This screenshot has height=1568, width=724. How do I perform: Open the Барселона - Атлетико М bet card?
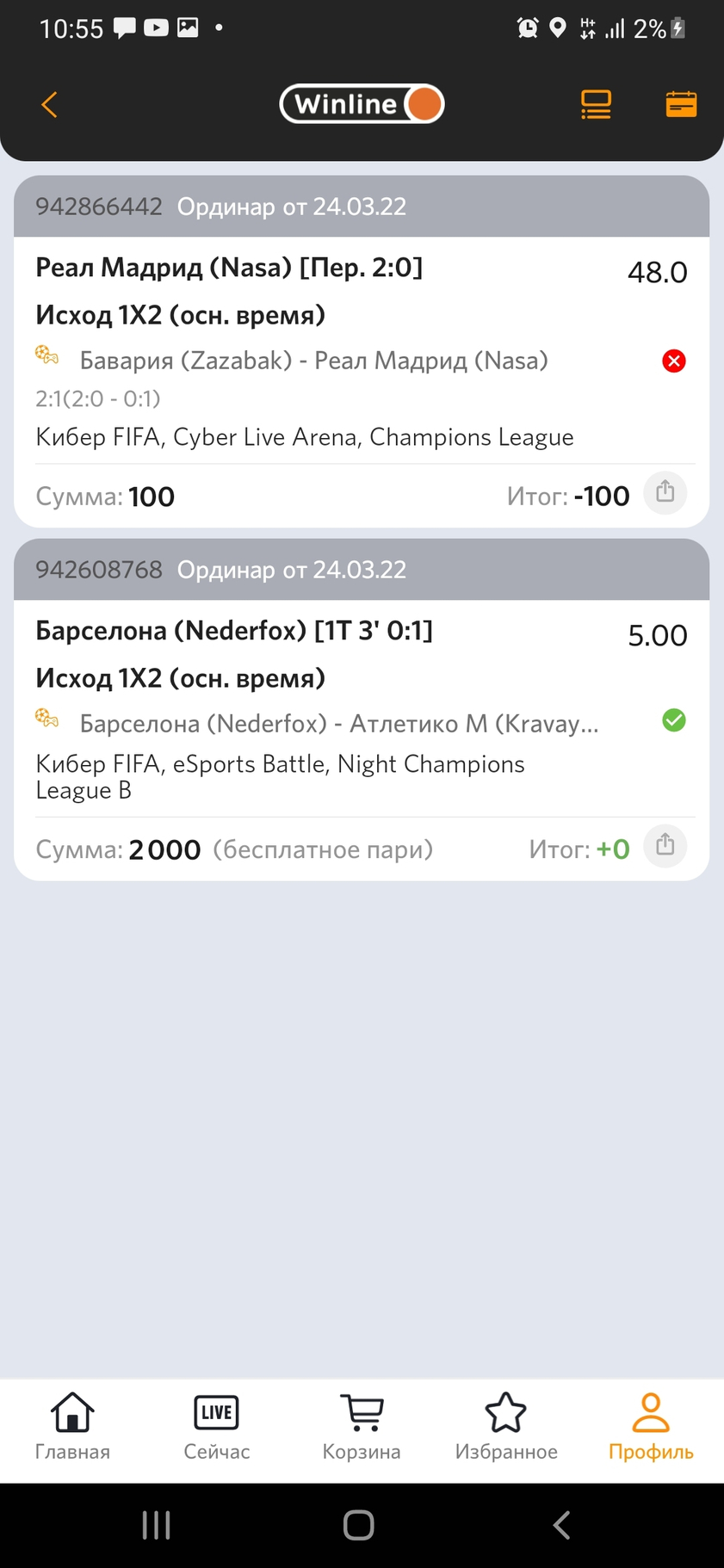[362, 710]
